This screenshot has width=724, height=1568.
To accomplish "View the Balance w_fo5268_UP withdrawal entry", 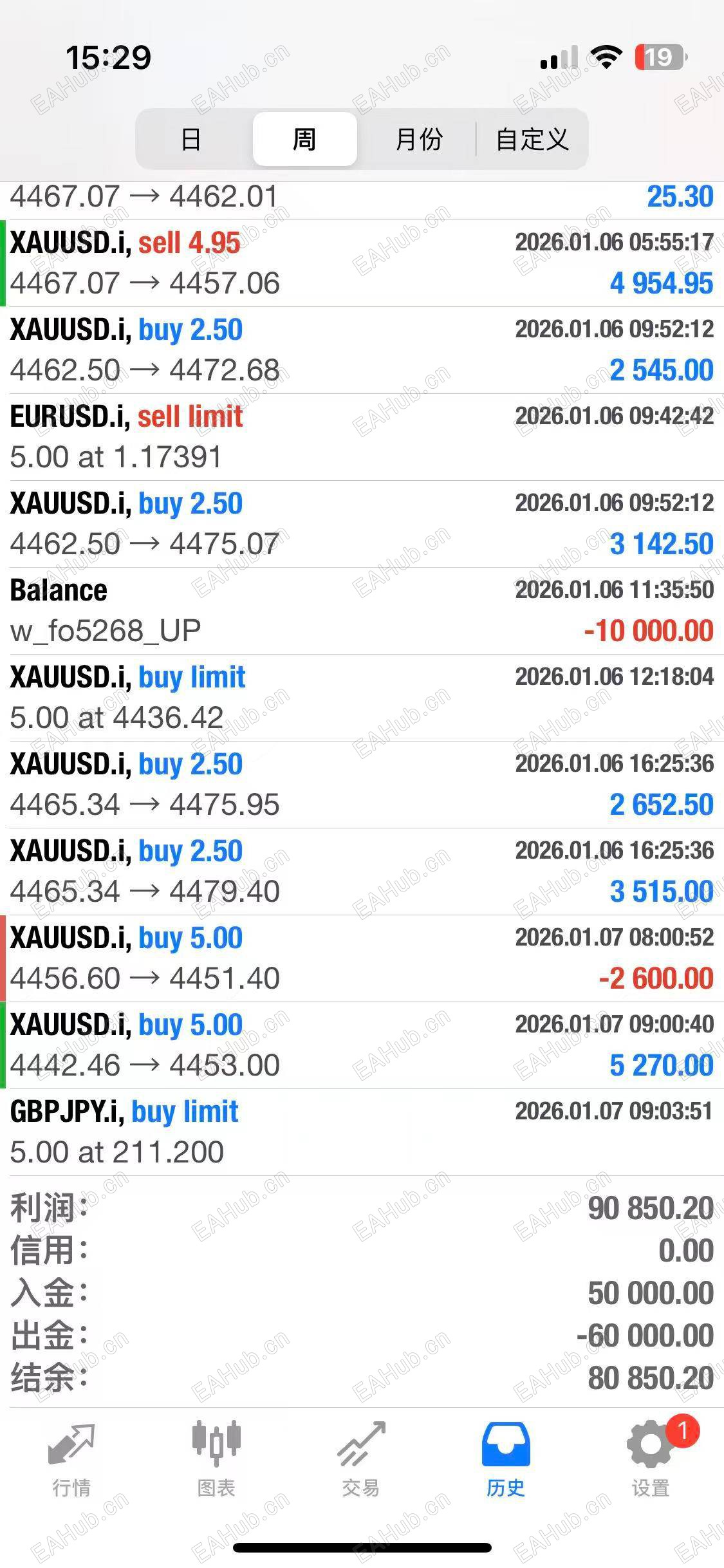I will point(362,611).
